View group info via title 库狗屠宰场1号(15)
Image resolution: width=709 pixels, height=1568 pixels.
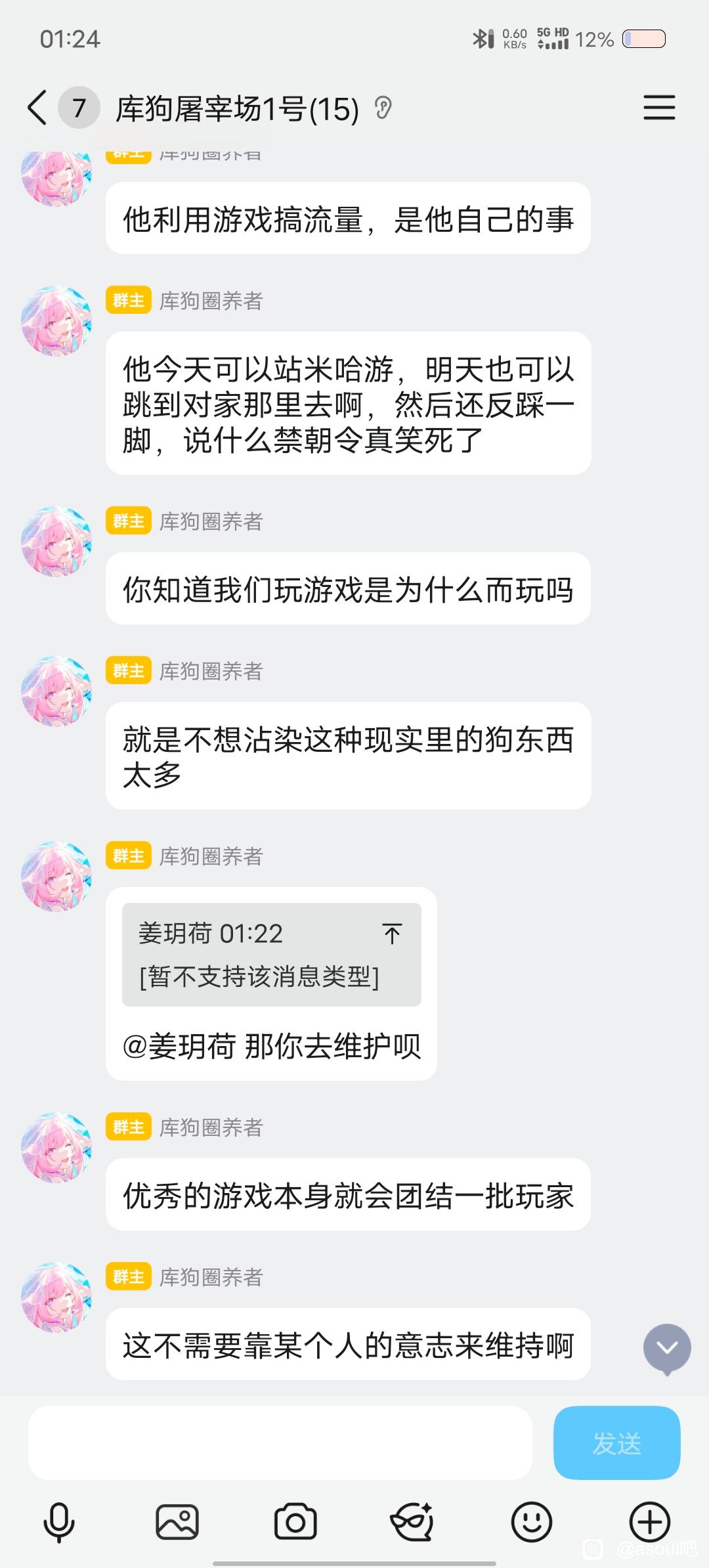click(237, 109)
